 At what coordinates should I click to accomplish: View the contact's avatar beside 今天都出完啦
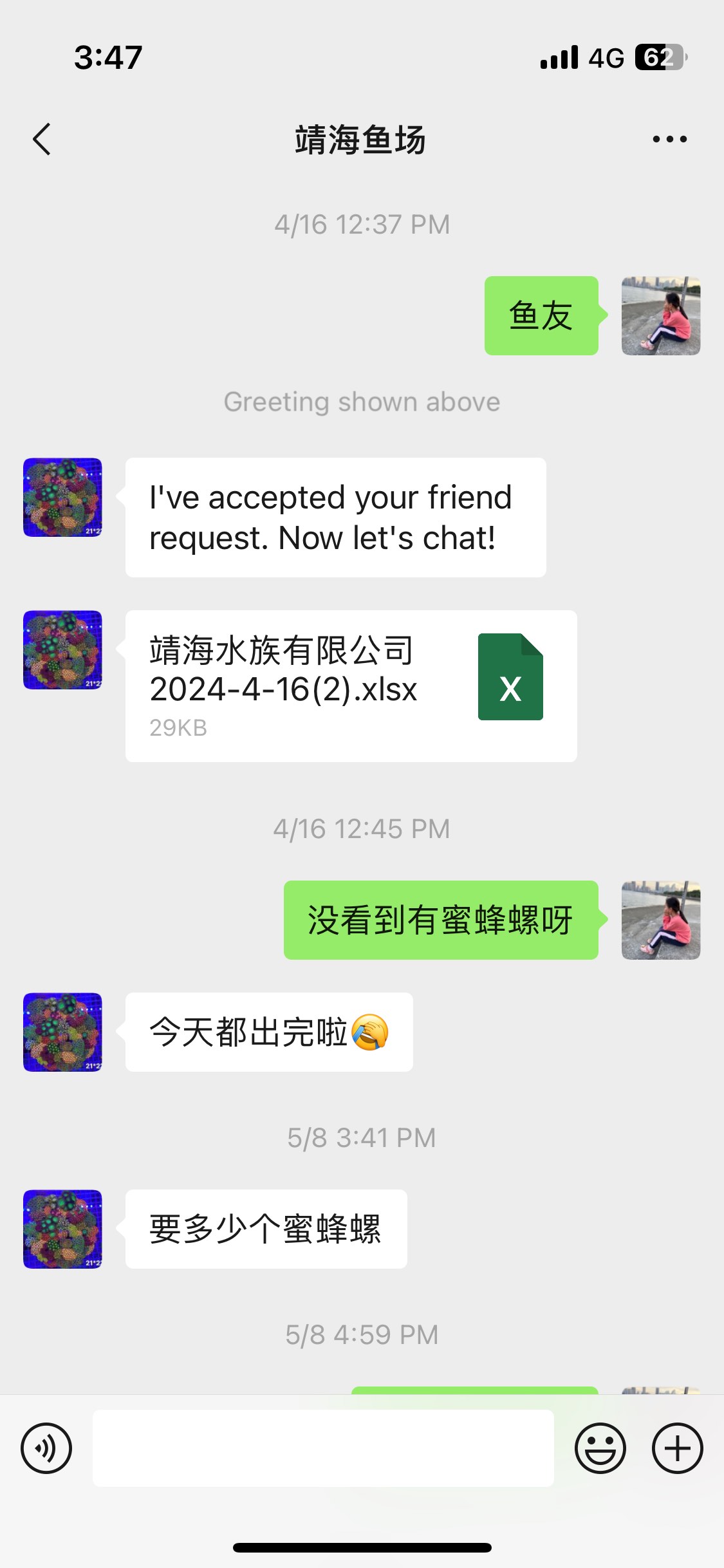click(62, 1032)
